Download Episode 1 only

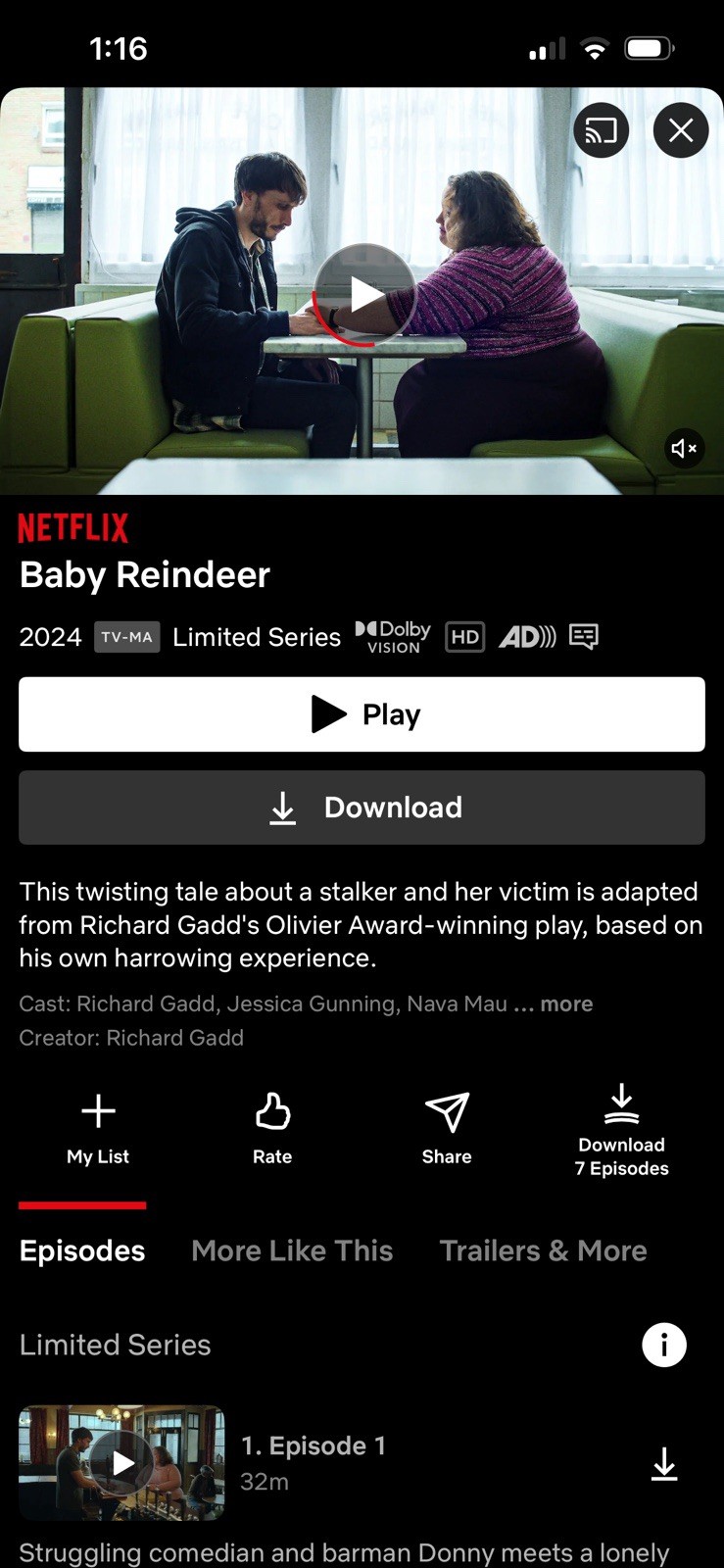pos(664,1464)
